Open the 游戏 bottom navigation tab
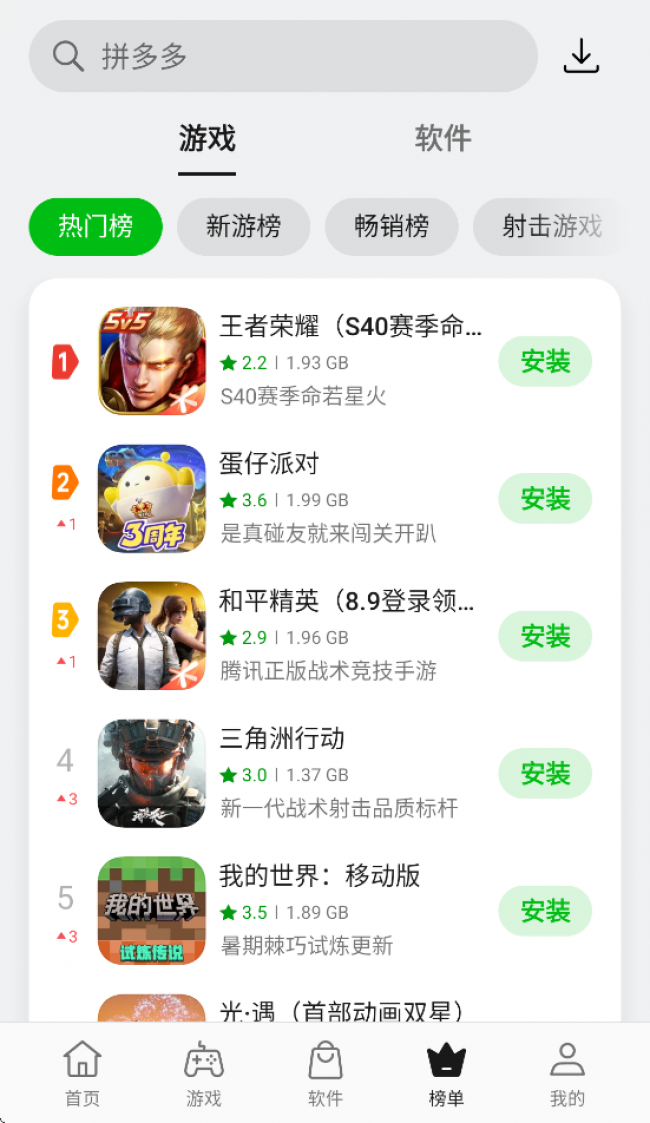The height and width of the screenshot is (1123, 650). tap(203, 1073)
